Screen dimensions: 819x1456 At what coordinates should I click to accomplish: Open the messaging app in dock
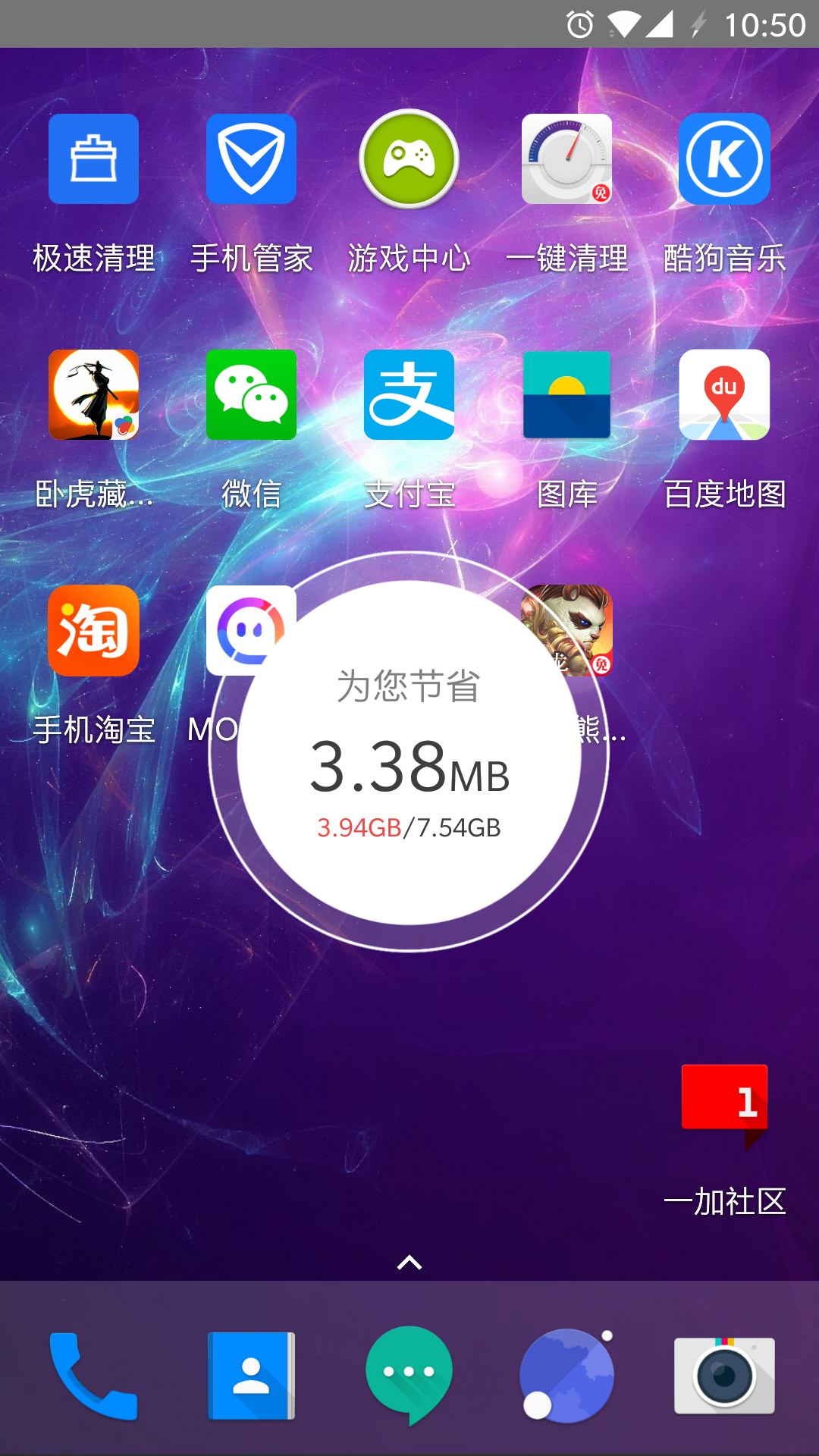pos(409,1375)
